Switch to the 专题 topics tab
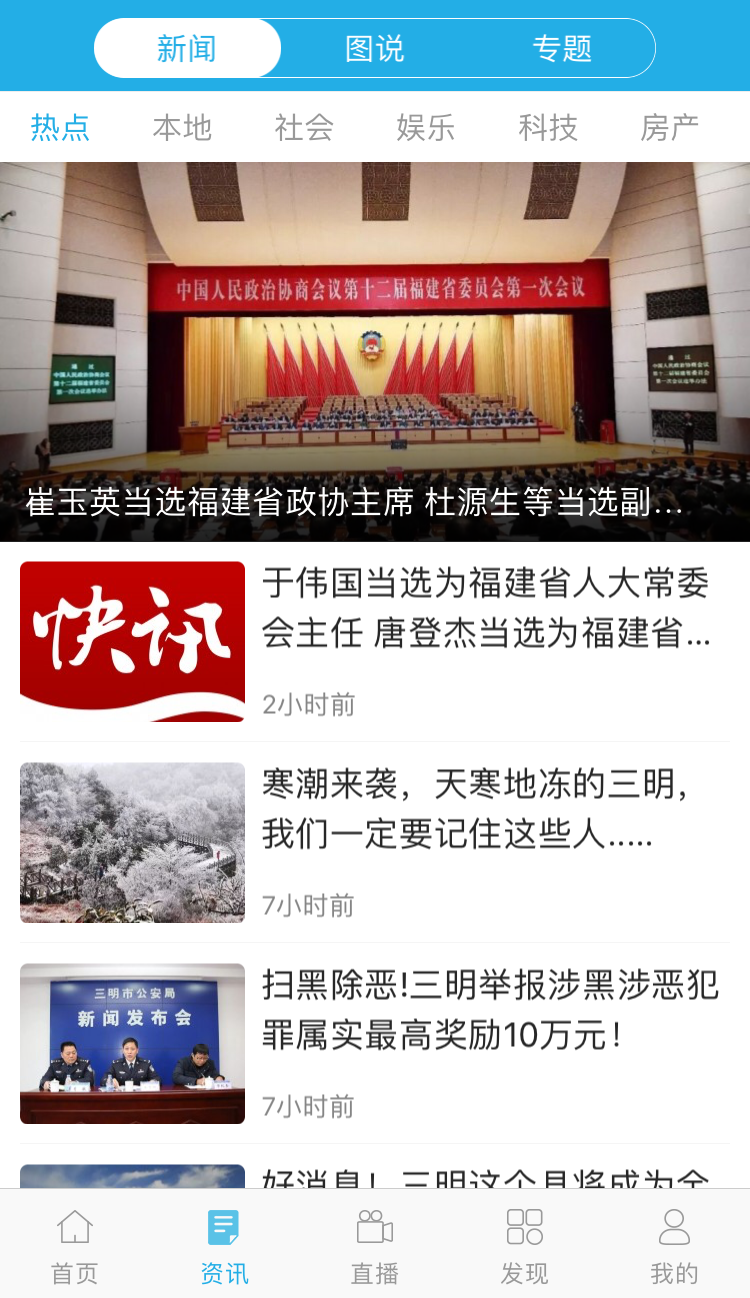Viewport: 750px width, 1298px height. coord(562,46)
